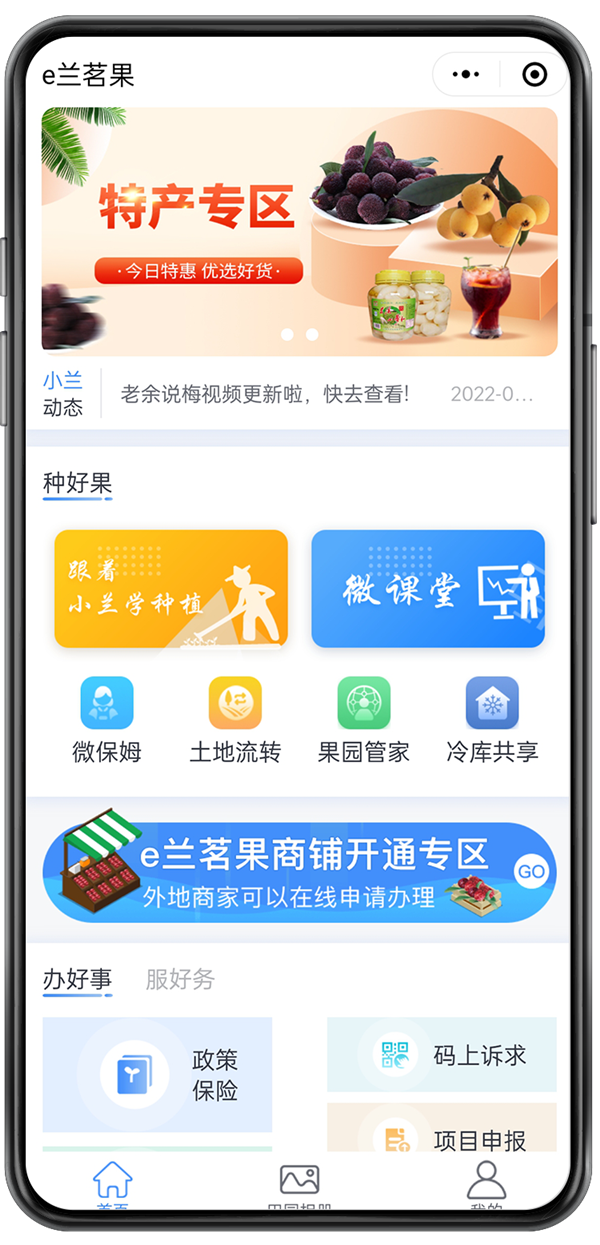Open the mini-program more options menu
Viewport: 600px width, 1245px height.
coord(466,74)
